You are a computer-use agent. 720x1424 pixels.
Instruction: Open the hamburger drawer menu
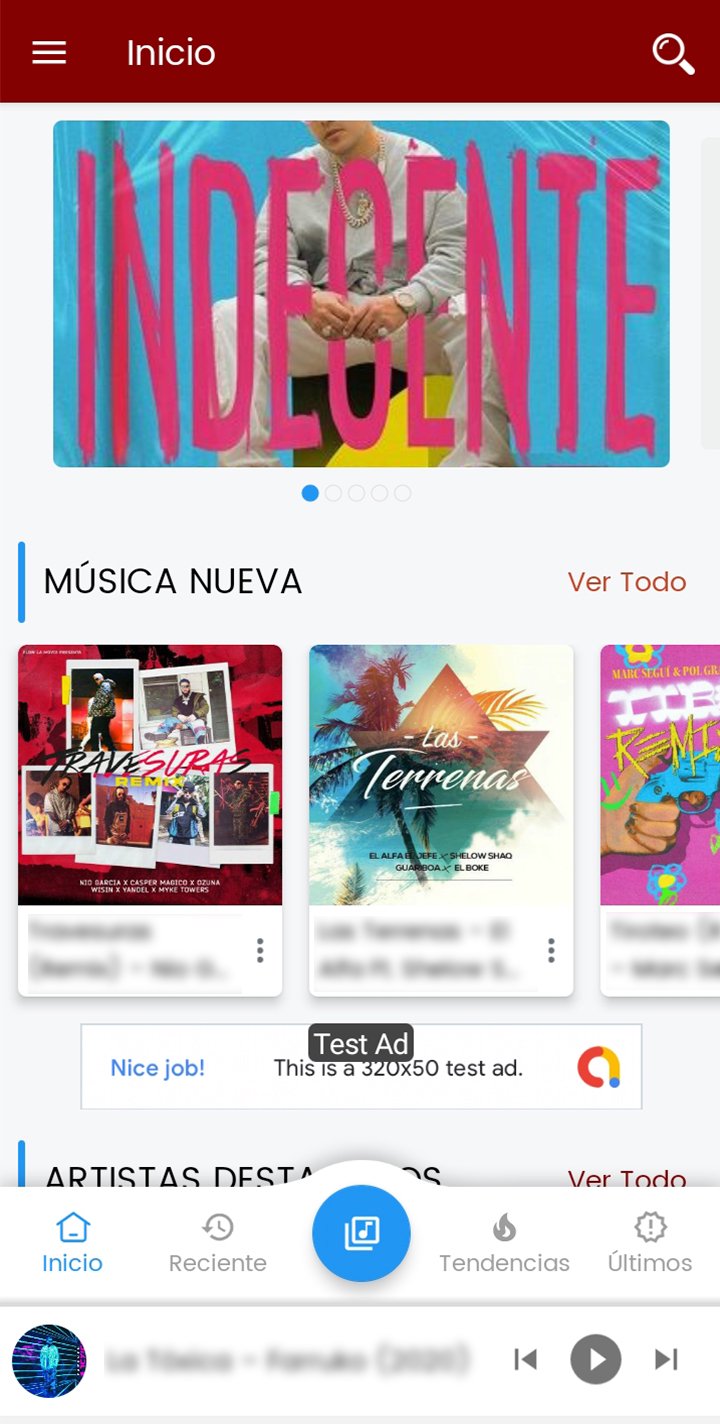(49, 53)
